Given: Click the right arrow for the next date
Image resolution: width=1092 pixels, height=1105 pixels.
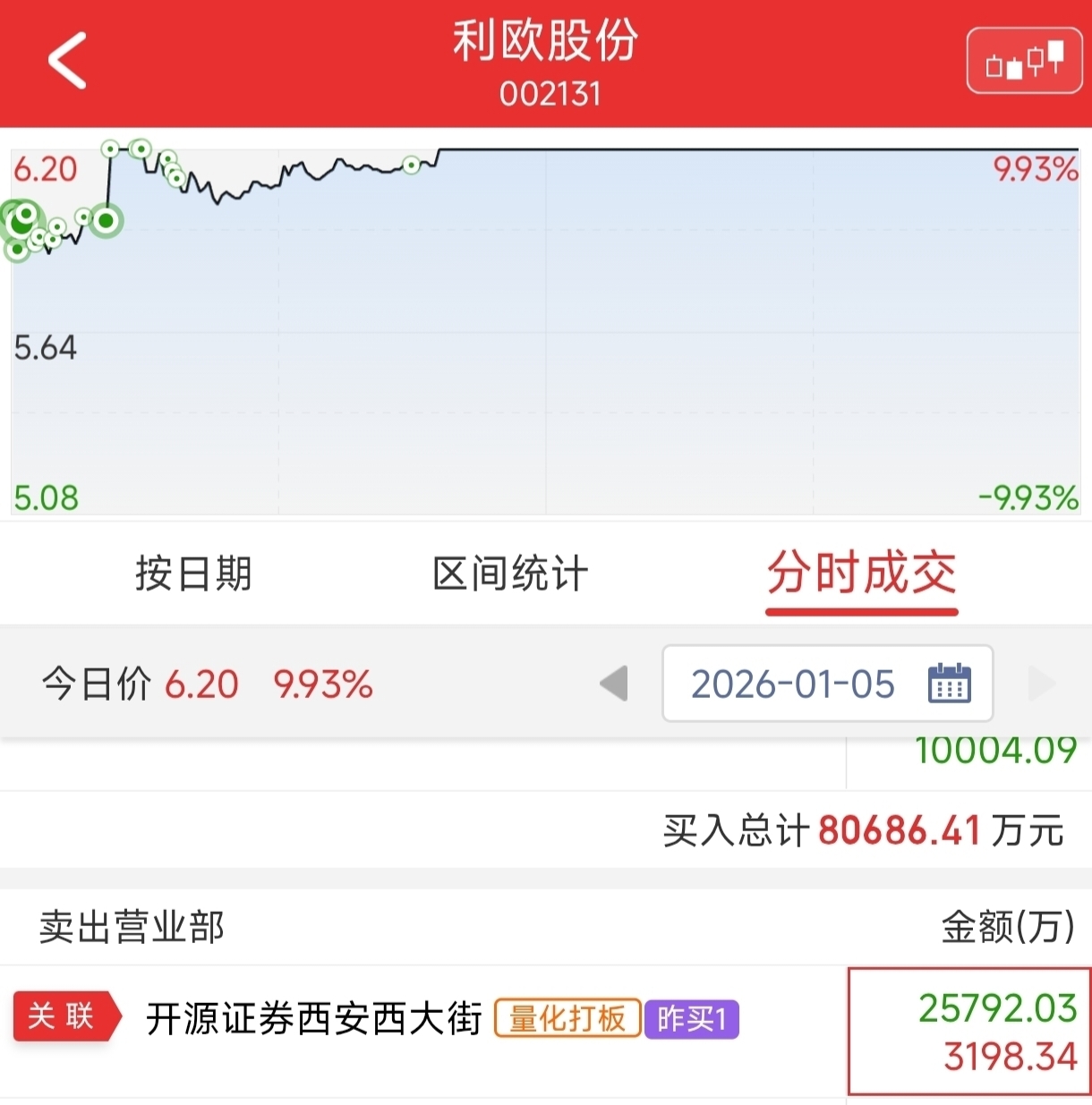Looking at the screenshot, I should (x=1043, y=683).
